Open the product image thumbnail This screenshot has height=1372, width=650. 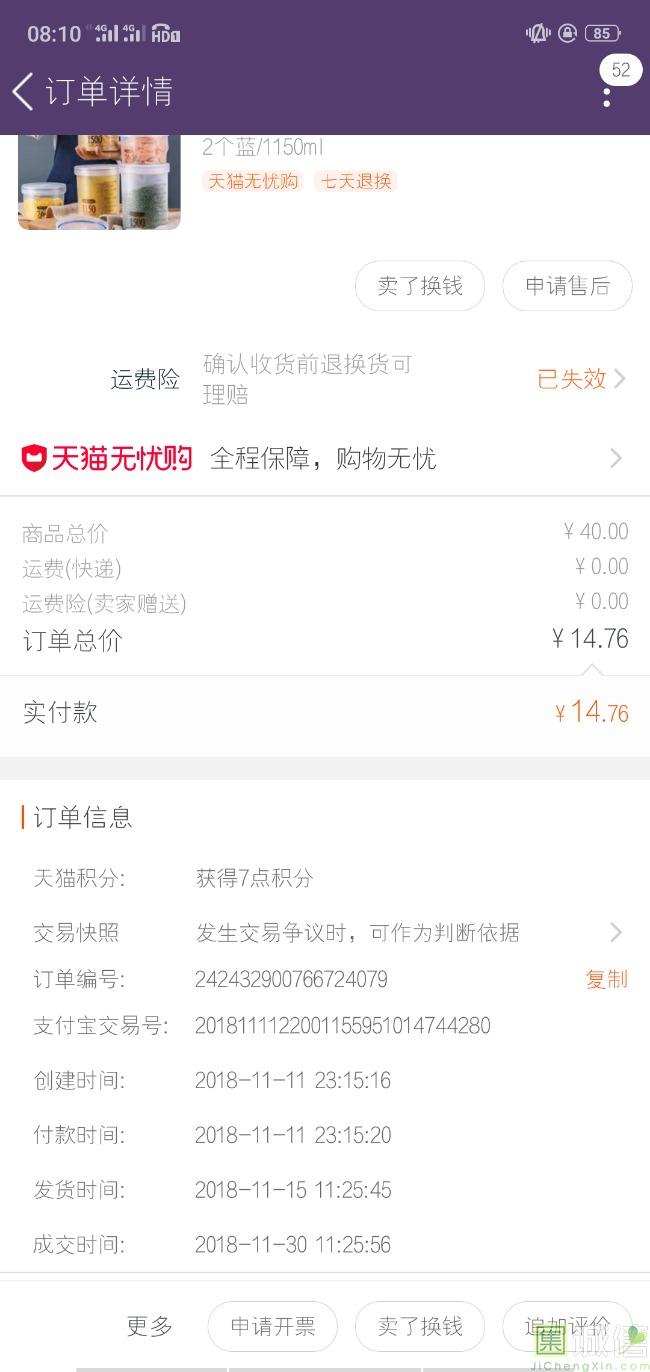click(99, 182)
